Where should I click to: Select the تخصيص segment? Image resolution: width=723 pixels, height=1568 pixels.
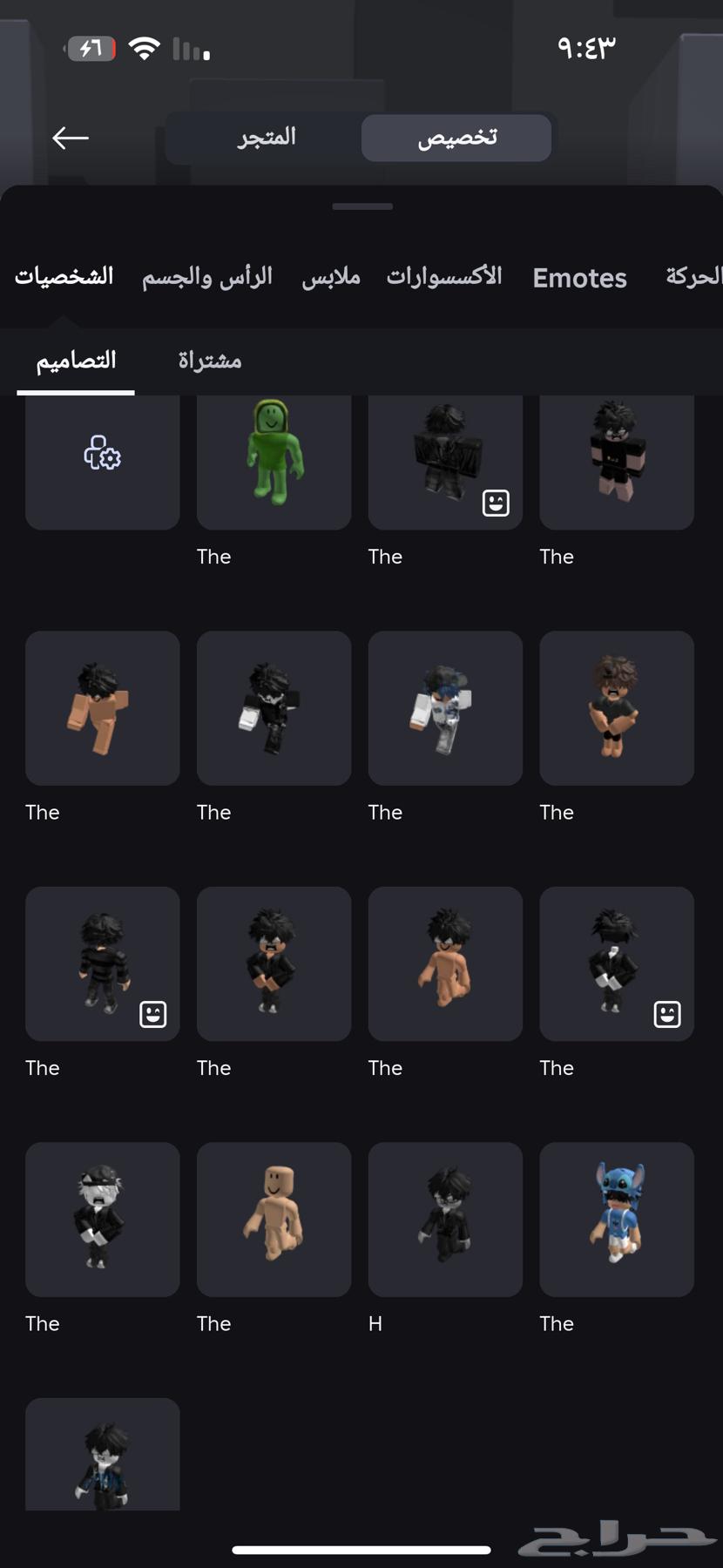click(x=456, y=138)
